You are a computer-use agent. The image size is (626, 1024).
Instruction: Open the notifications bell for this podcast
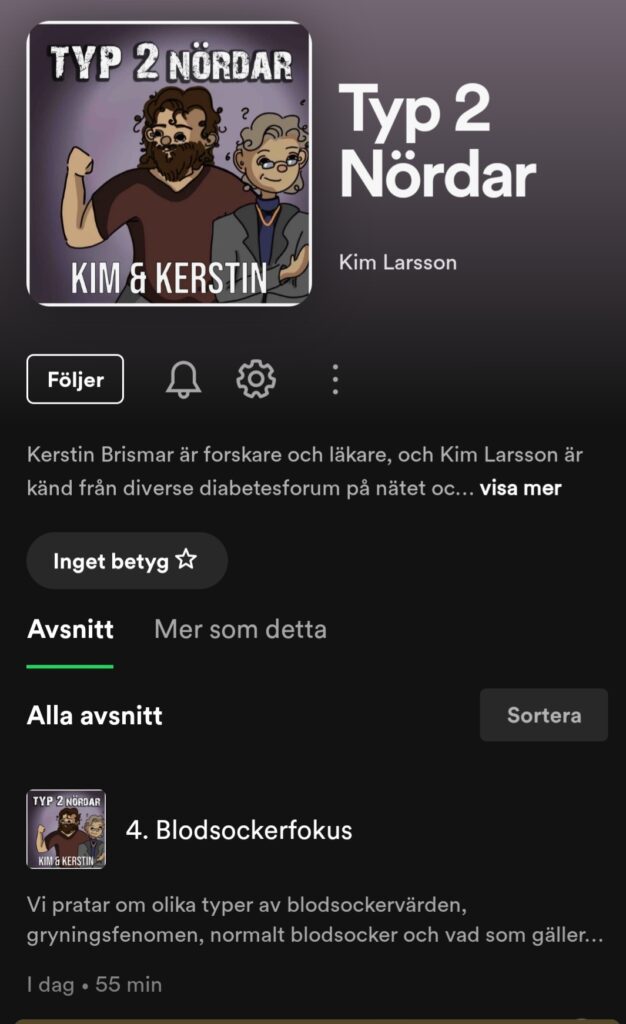coord(183,379)
